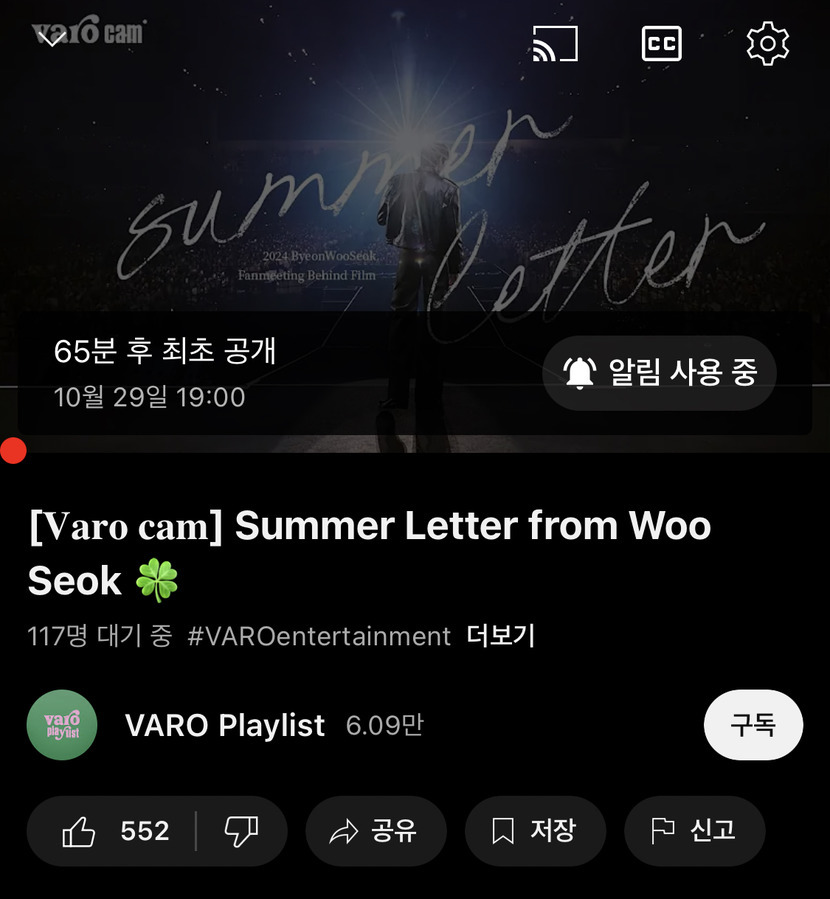
Task: Open the VAROPlaylist channel page
Action: coord(224,725)
